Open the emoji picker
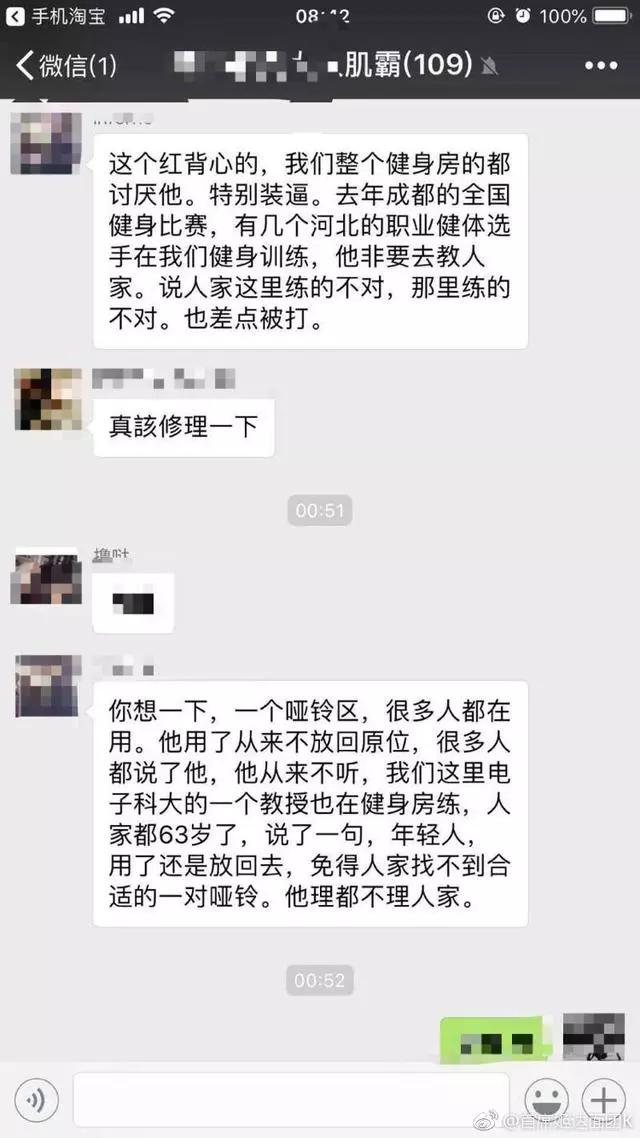Image resolution: width=640 pixels, height=1138 pixels. point(546,1098)
